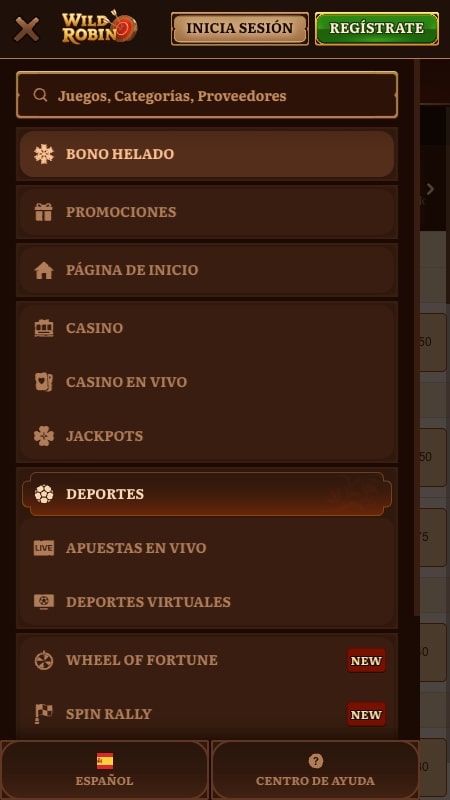The width and height of the screenshot is (450, 800).
Task: Tap the Wild Robin logo
Action: click(99, 29)
